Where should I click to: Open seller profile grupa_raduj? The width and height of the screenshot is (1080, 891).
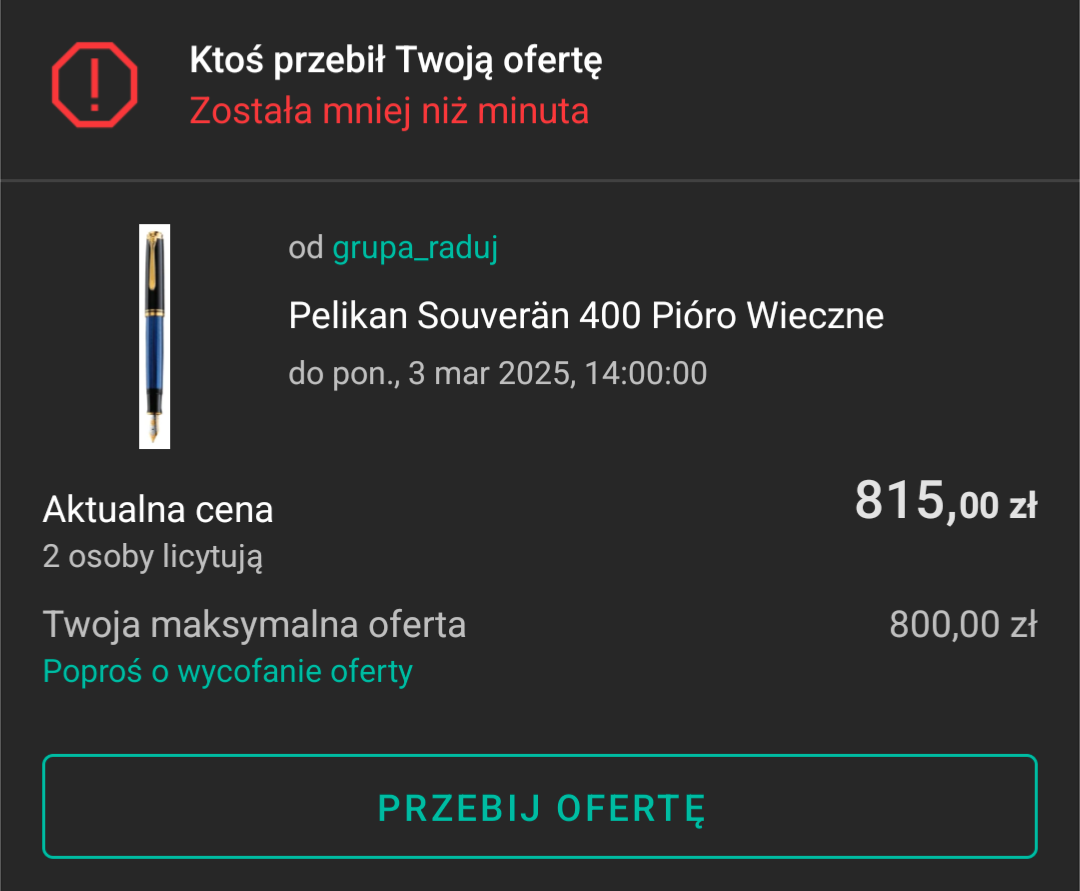tap(415, 248)
